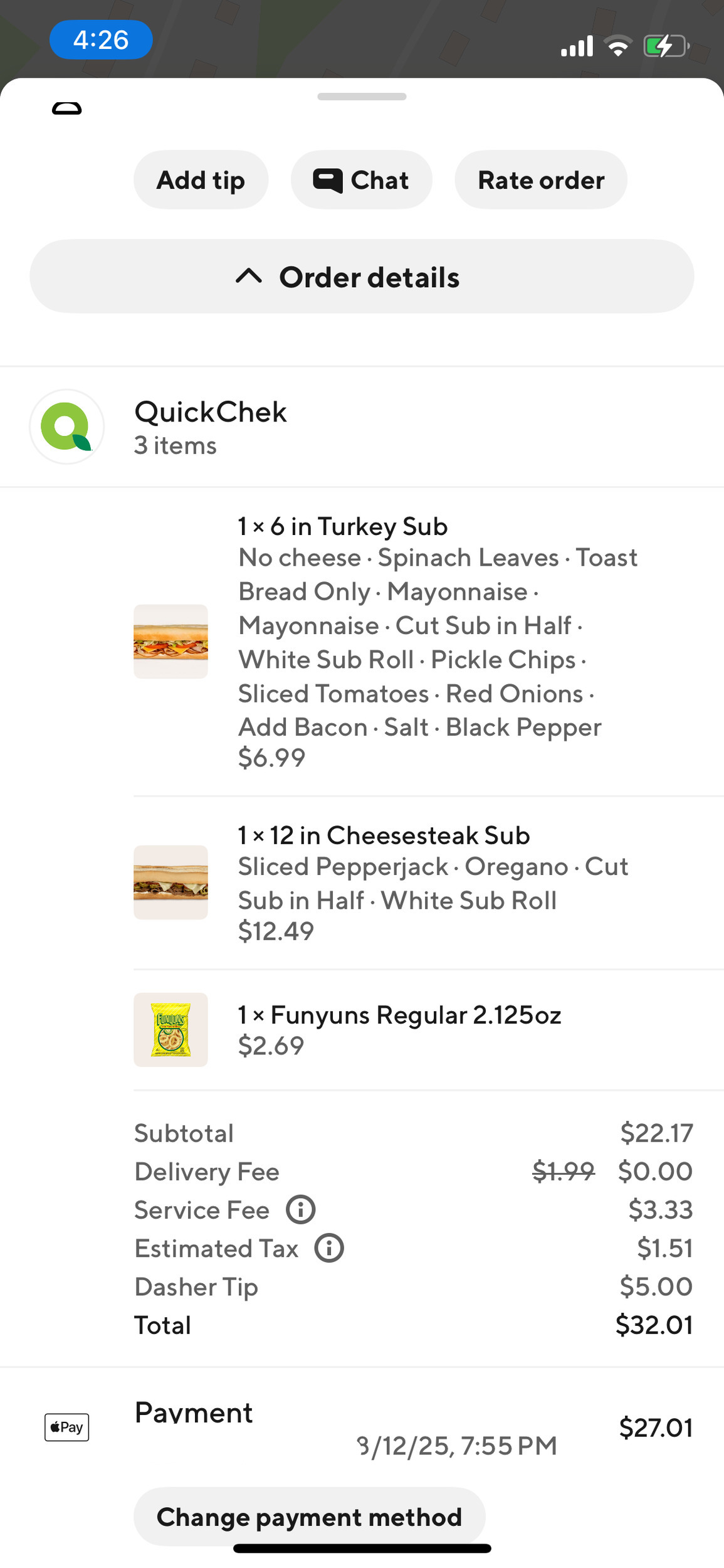Rate this order
Viewport: 724px width, 1568px height.
(540, 180)
